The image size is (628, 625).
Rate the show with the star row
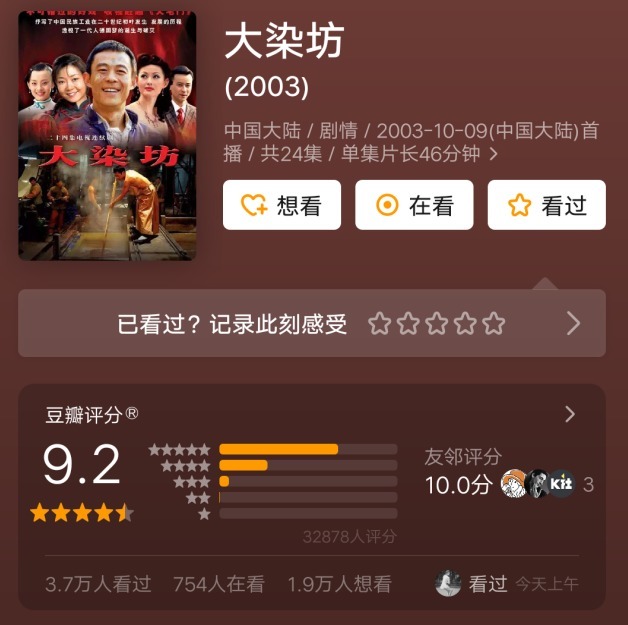pos(436,323)
